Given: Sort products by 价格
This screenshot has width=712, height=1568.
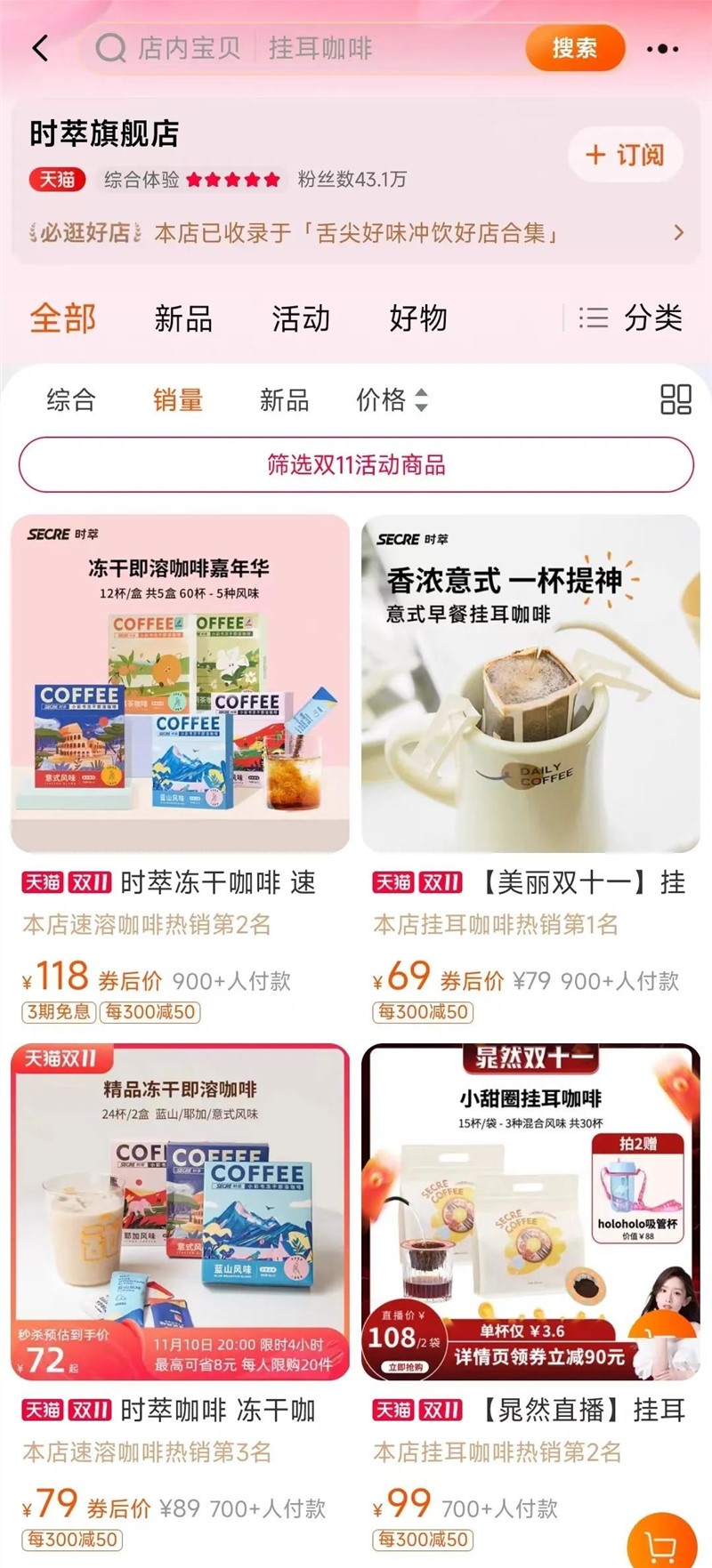Looking at the screenshot, I should pos(391,400).
